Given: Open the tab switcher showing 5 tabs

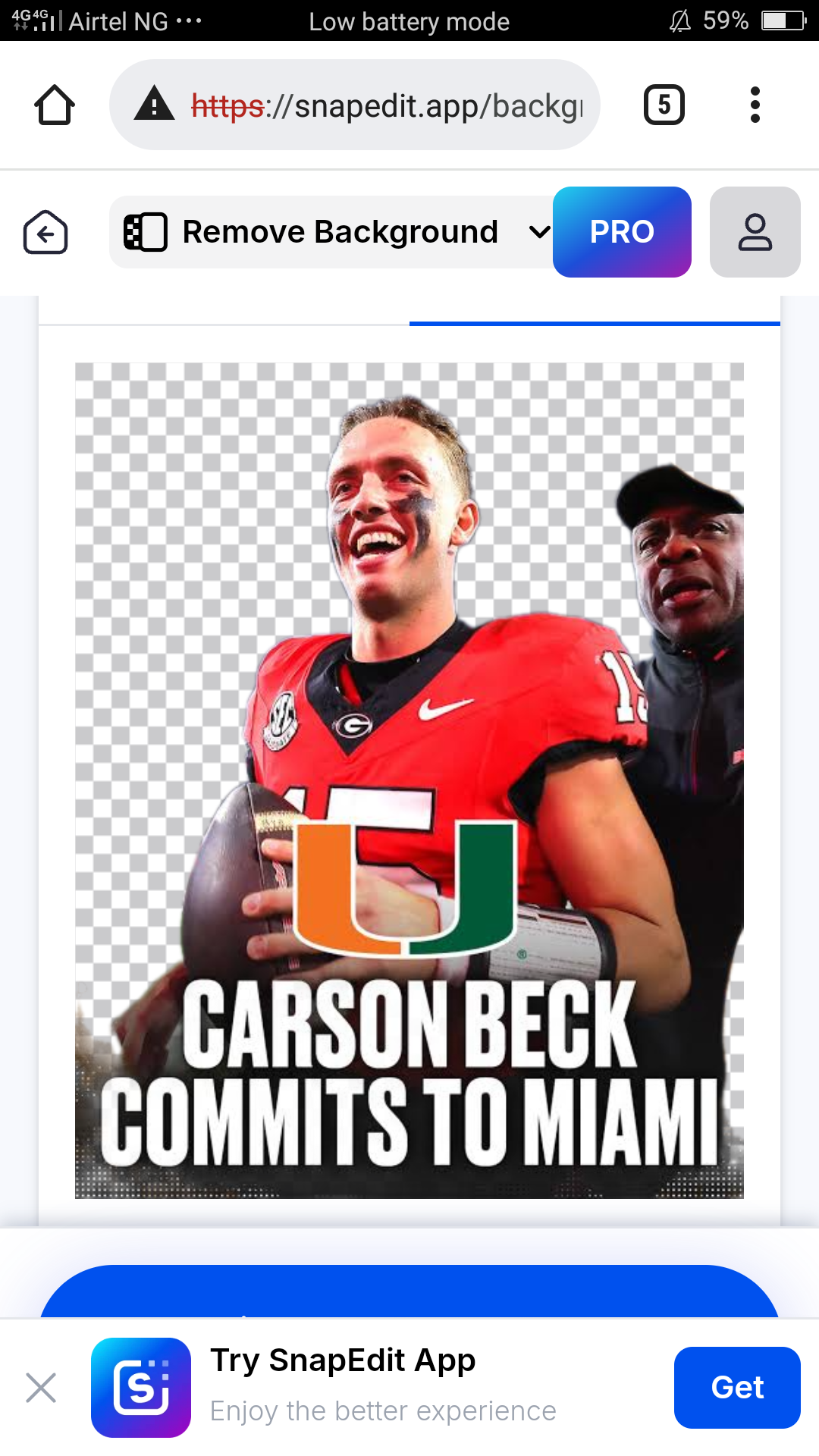Looking at the screenshot, I should coord(664,105).
